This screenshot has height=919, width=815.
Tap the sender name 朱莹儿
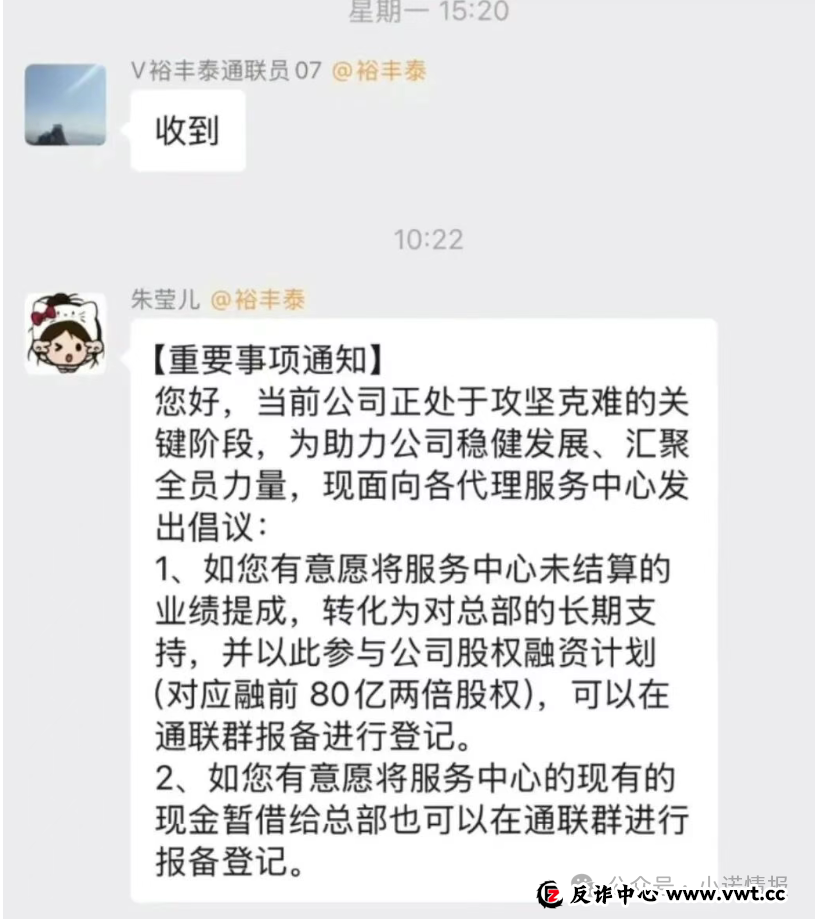[168, 297]
